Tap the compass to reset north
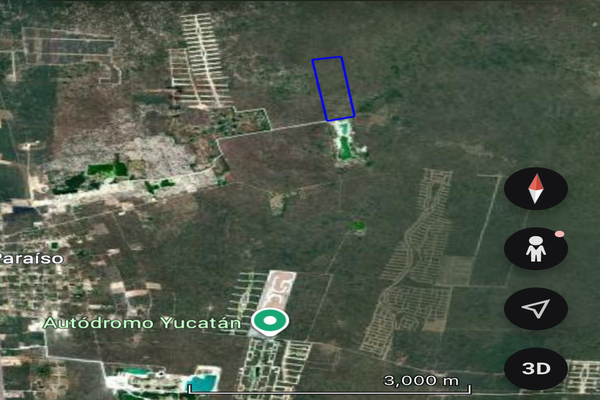The image size is (600, 400). pos(536,188)
